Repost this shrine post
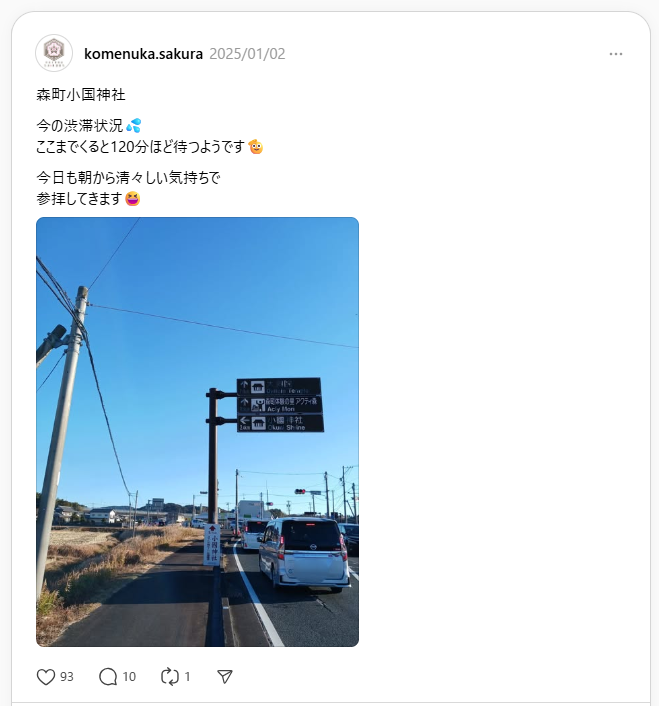The height and width of the screenshot is (706, 659). [x=169, y=677]
